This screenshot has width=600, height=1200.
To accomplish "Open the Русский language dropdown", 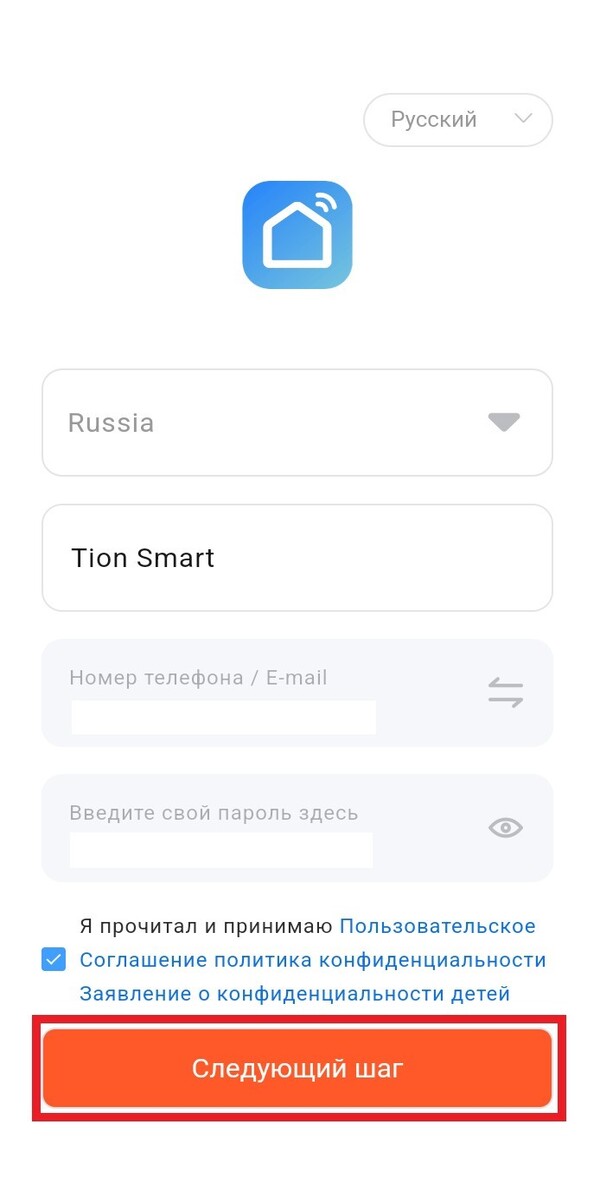I will coord(458,120).
